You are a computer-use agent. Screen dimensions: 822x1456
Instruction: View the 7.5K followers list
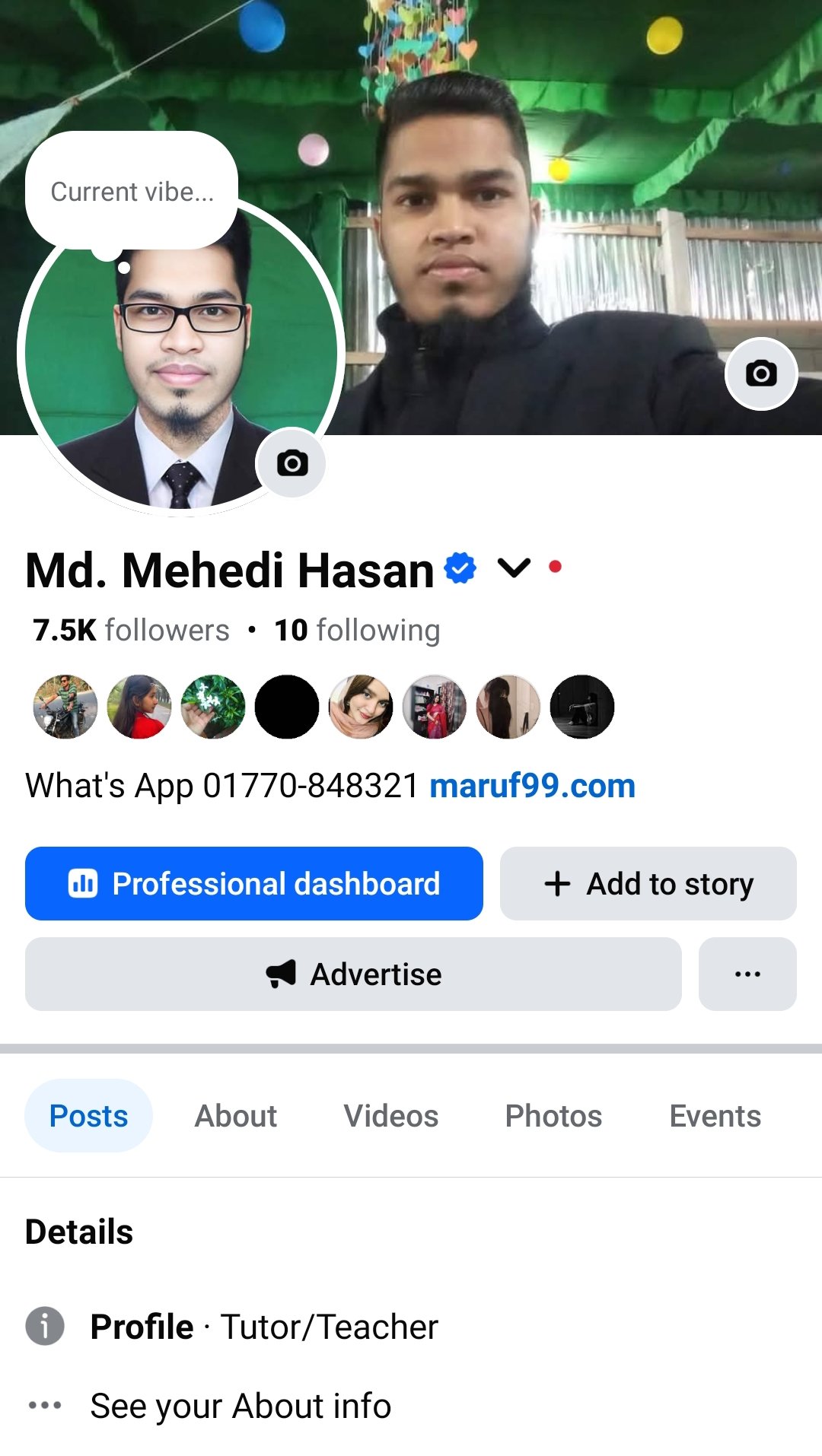131,630
